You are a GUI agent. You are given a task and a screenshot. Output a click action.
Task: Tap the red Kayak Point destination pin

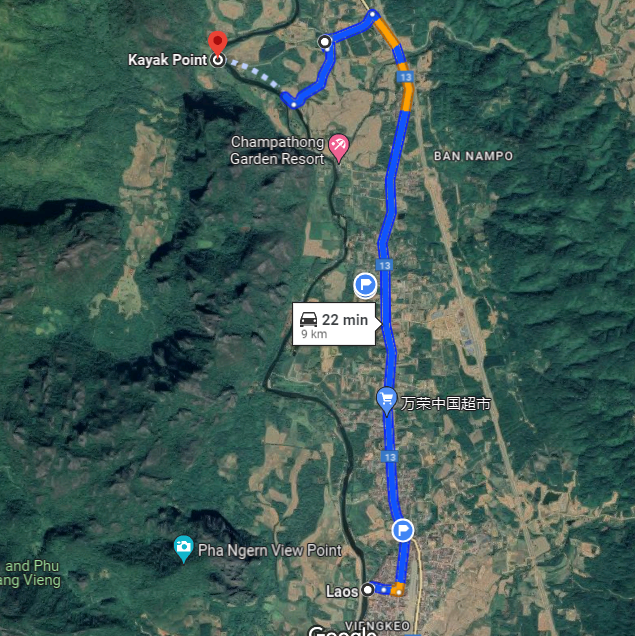(x=217, y=43)
